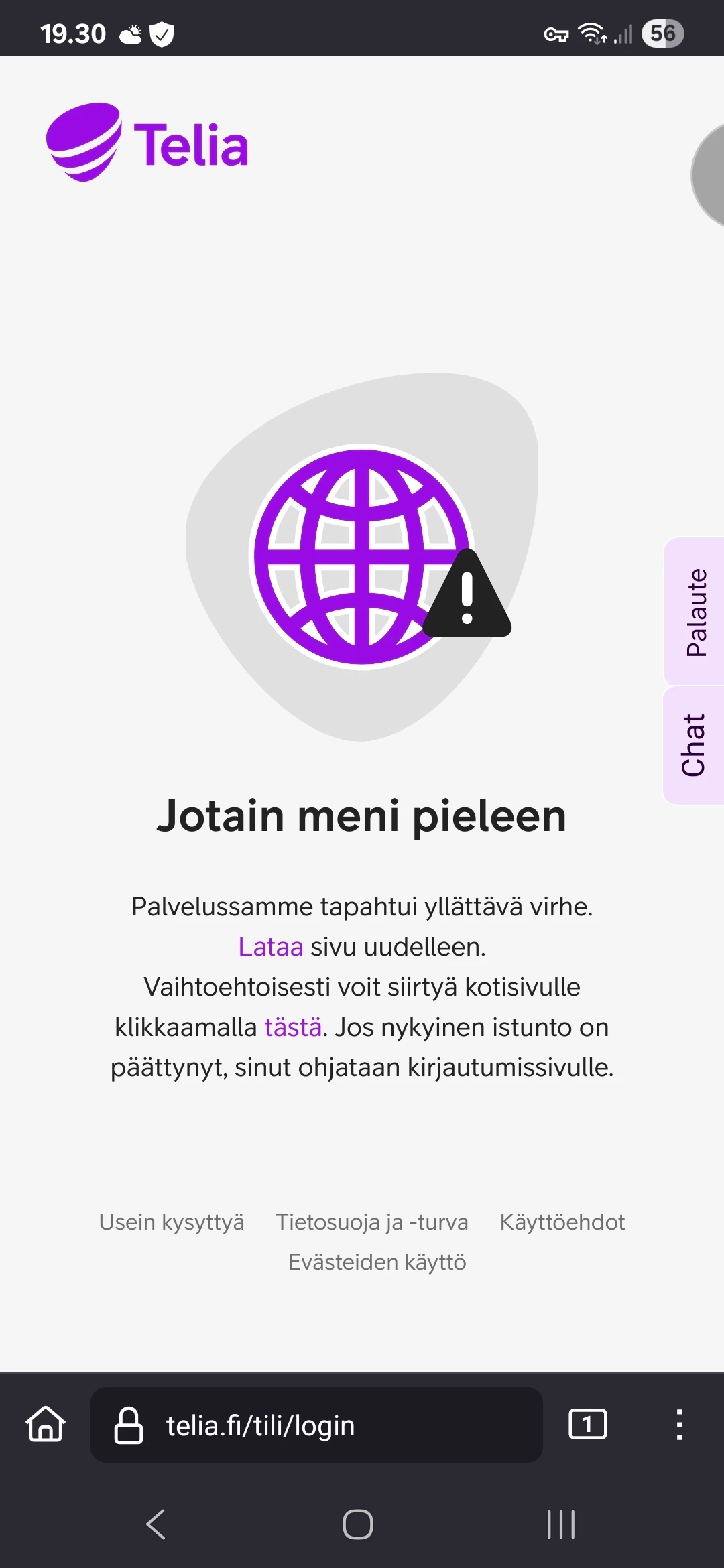Viewport: 724px width, 1568px height.
Task: Open the browser overflow menu
Action: point(679,1424)
